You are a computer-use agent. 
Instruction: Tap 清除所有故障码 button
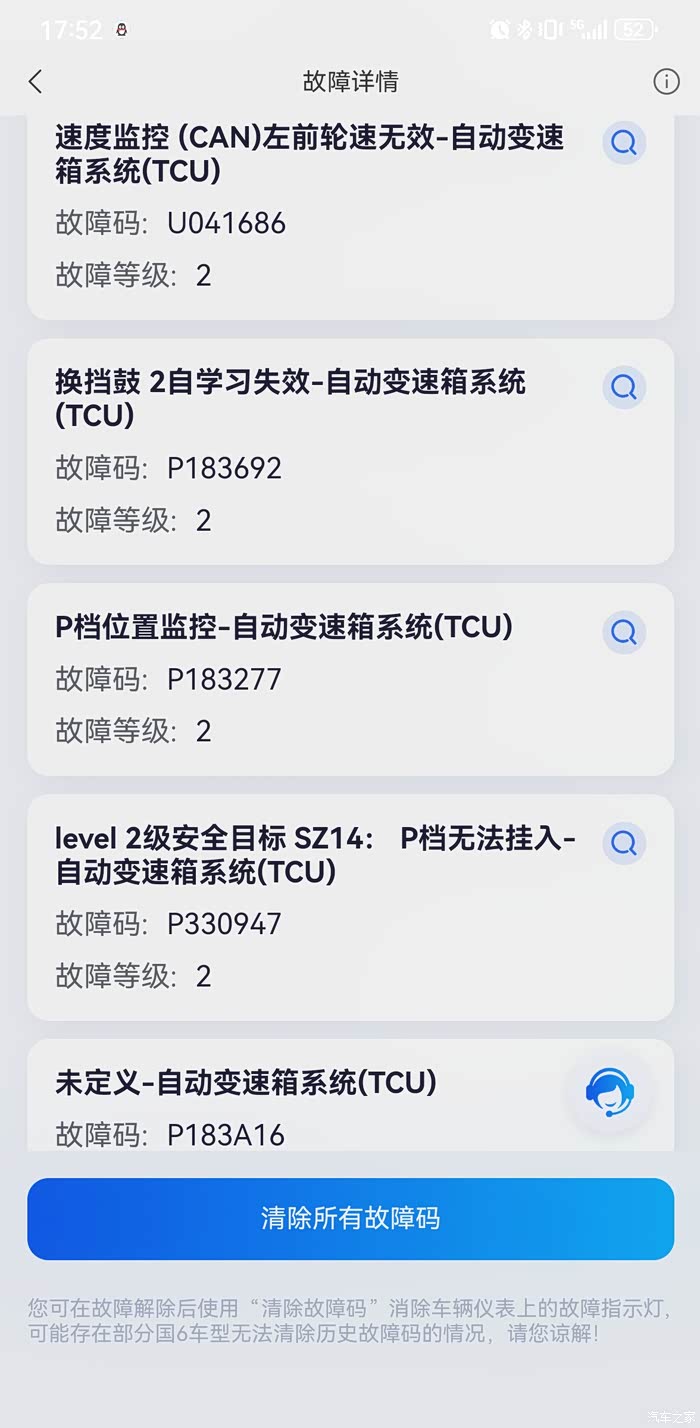[x=350, y=1218]
